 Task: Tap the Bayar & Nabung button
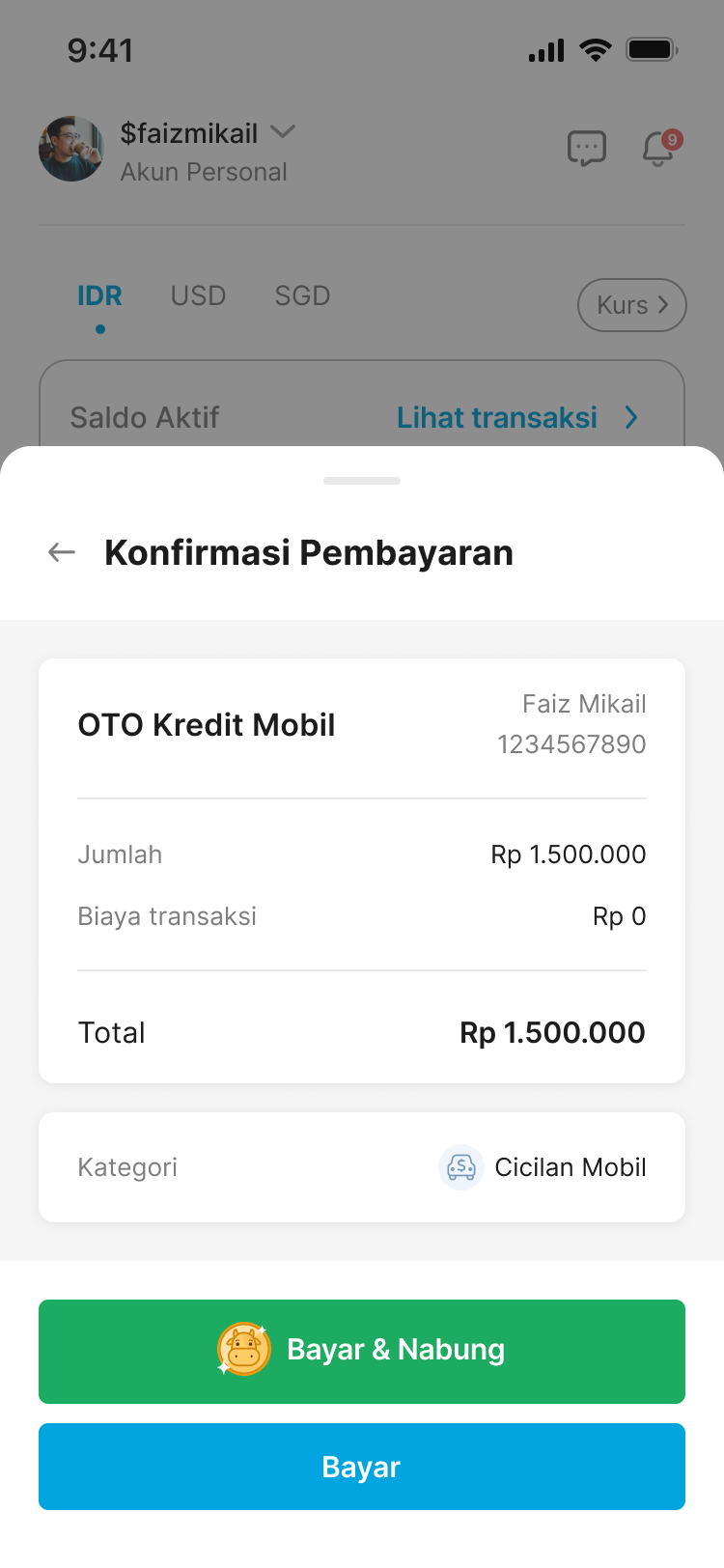[x=361, y=1350]
